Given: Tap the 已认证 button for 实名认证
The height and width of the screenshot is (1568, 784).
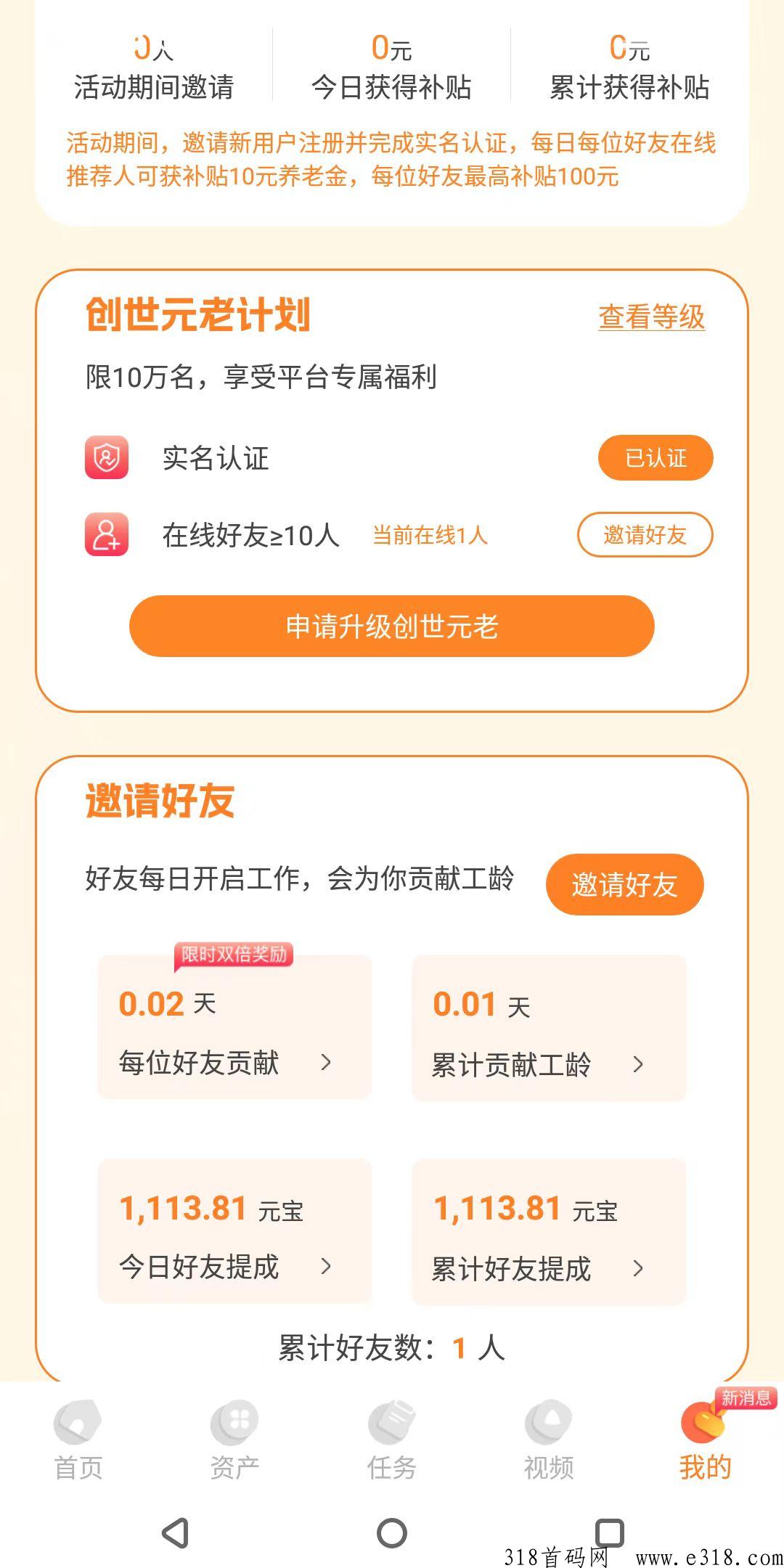Looking at the screenshot, I should point(656,458).
